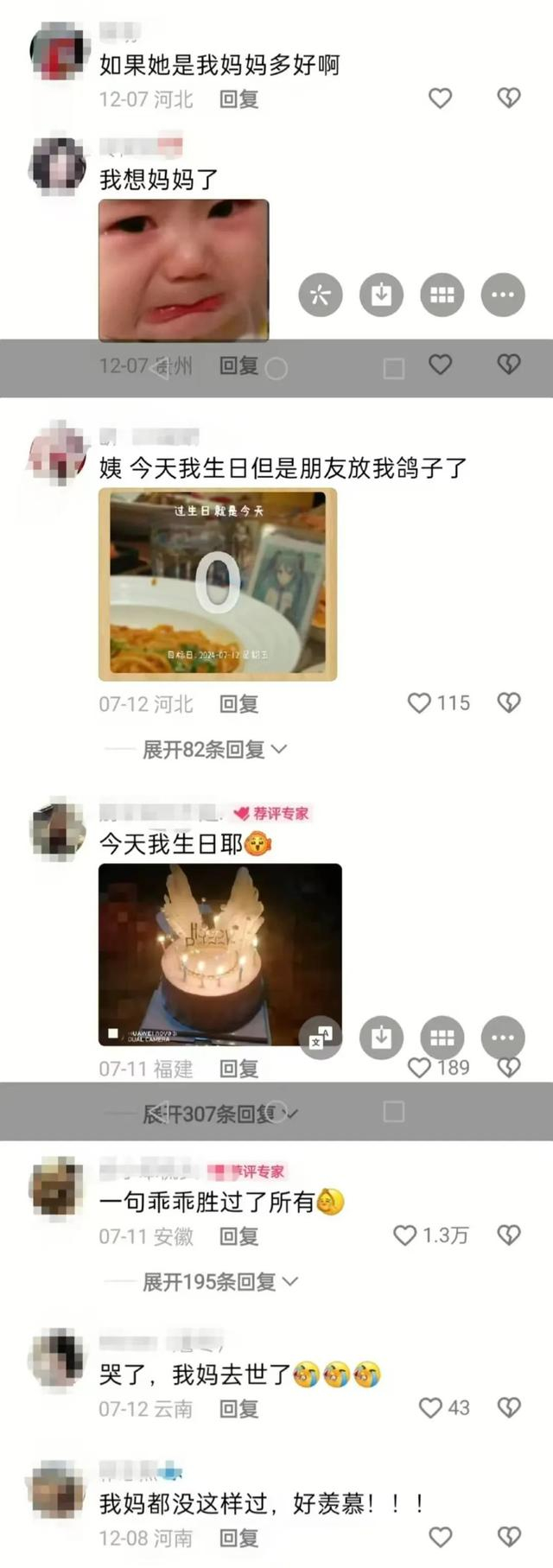The height and width of the screenshot is (1568, 553).
Task: Like the comment "哭了，我妈去世了"
Action: click(x=430, y=1408)
